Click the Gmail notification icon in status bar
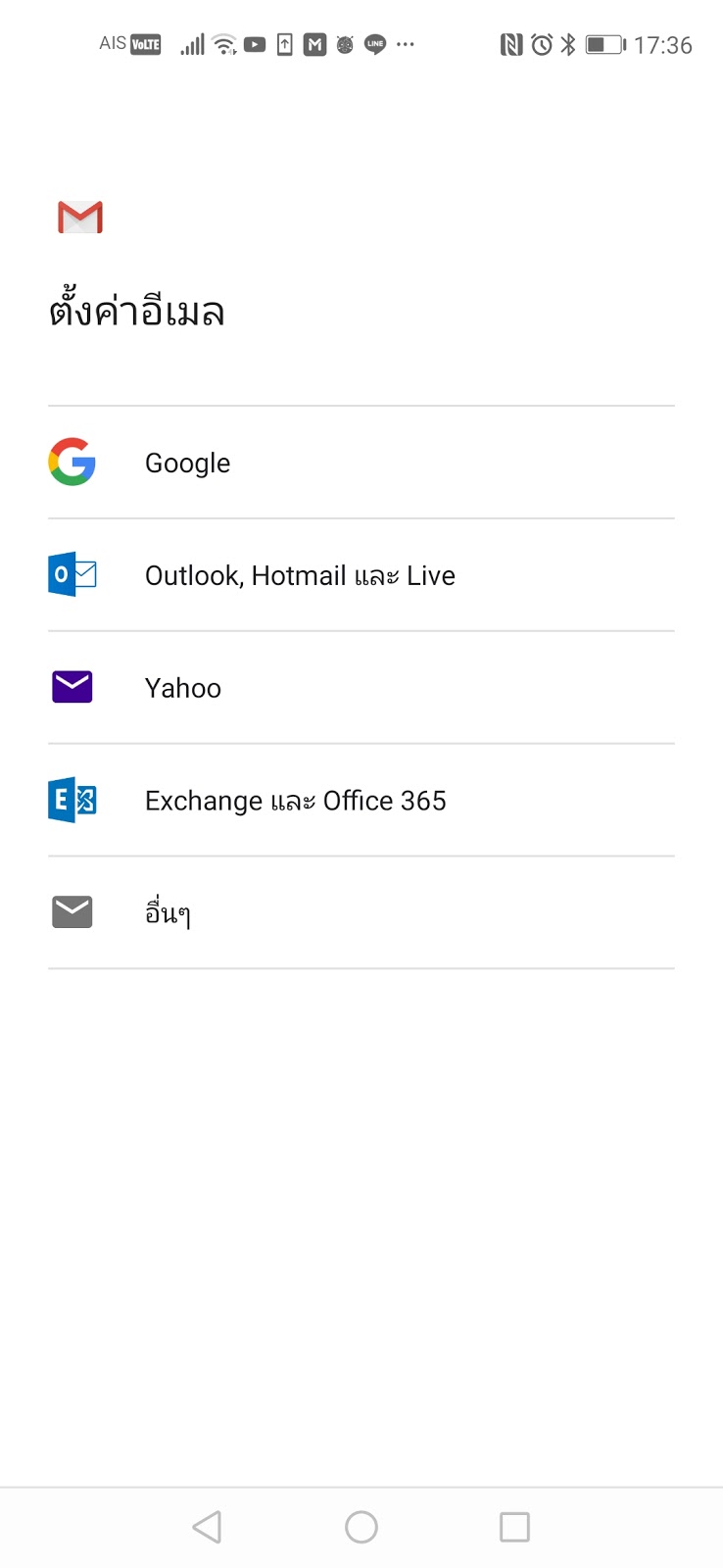The height and width of the screenshot is (1568, 723). 314,44
